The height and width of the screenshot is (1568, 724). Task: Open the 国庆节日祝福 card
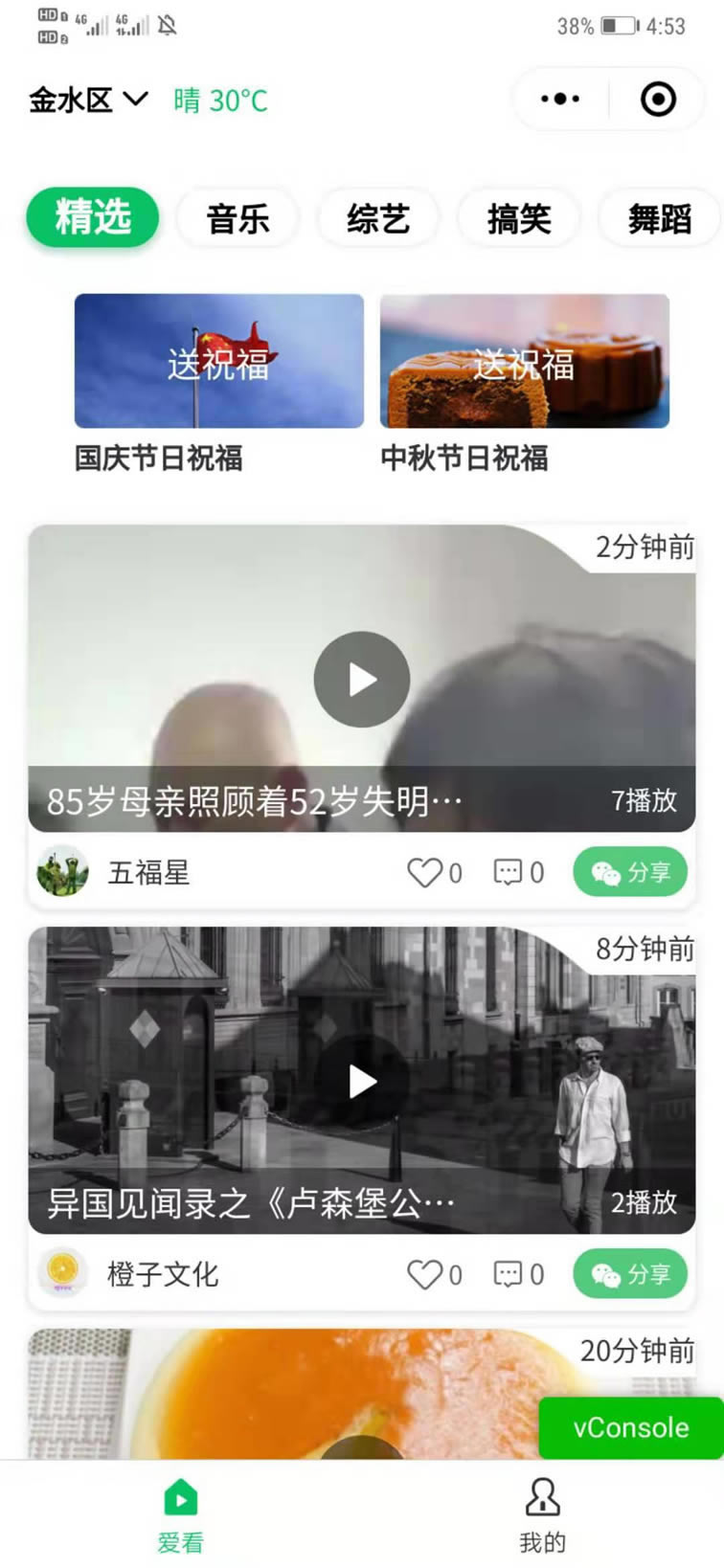218,362
